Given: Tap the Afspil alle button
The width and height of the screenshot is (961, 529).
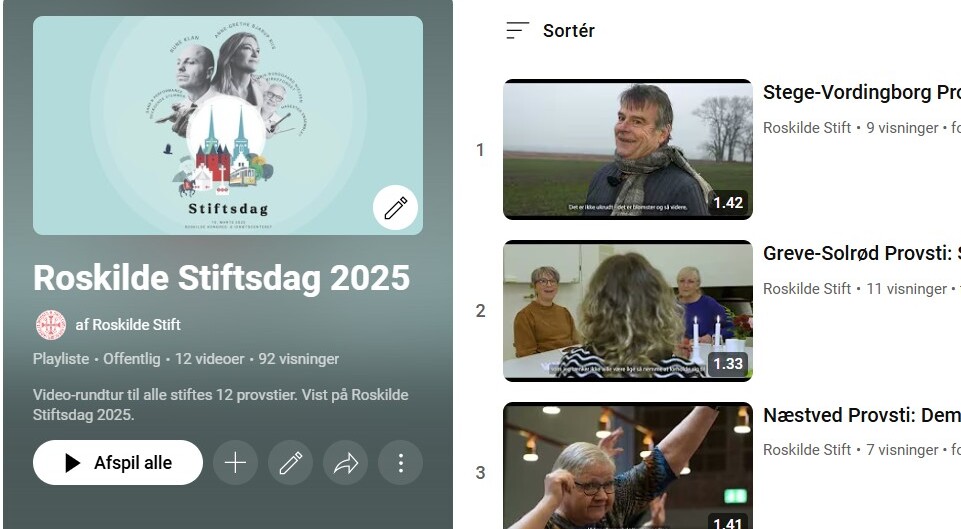Looking at the screenshot, I should click(118, 463).
